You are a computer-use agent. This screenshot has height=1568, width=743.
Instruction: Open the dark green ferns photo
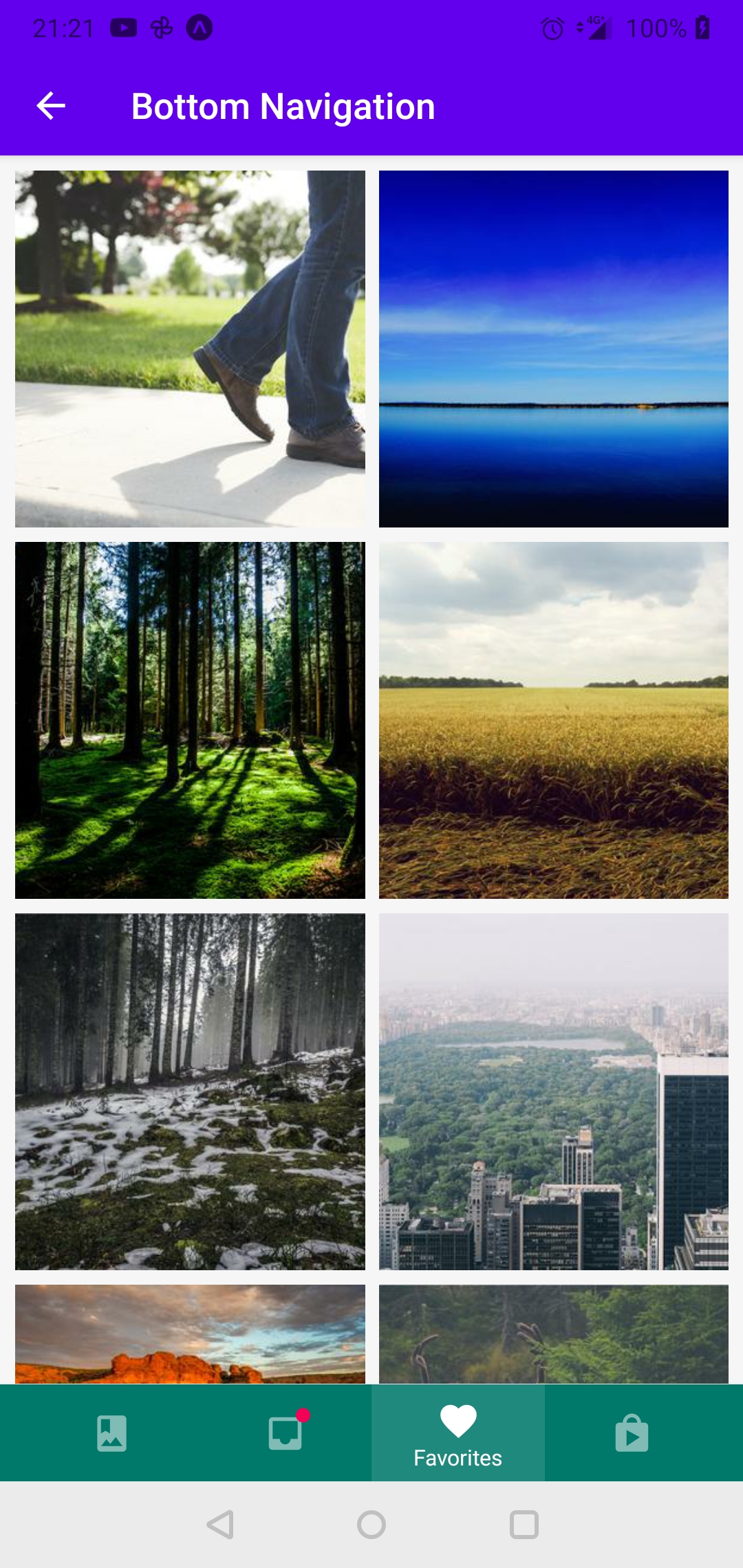tap(554, 1334)
